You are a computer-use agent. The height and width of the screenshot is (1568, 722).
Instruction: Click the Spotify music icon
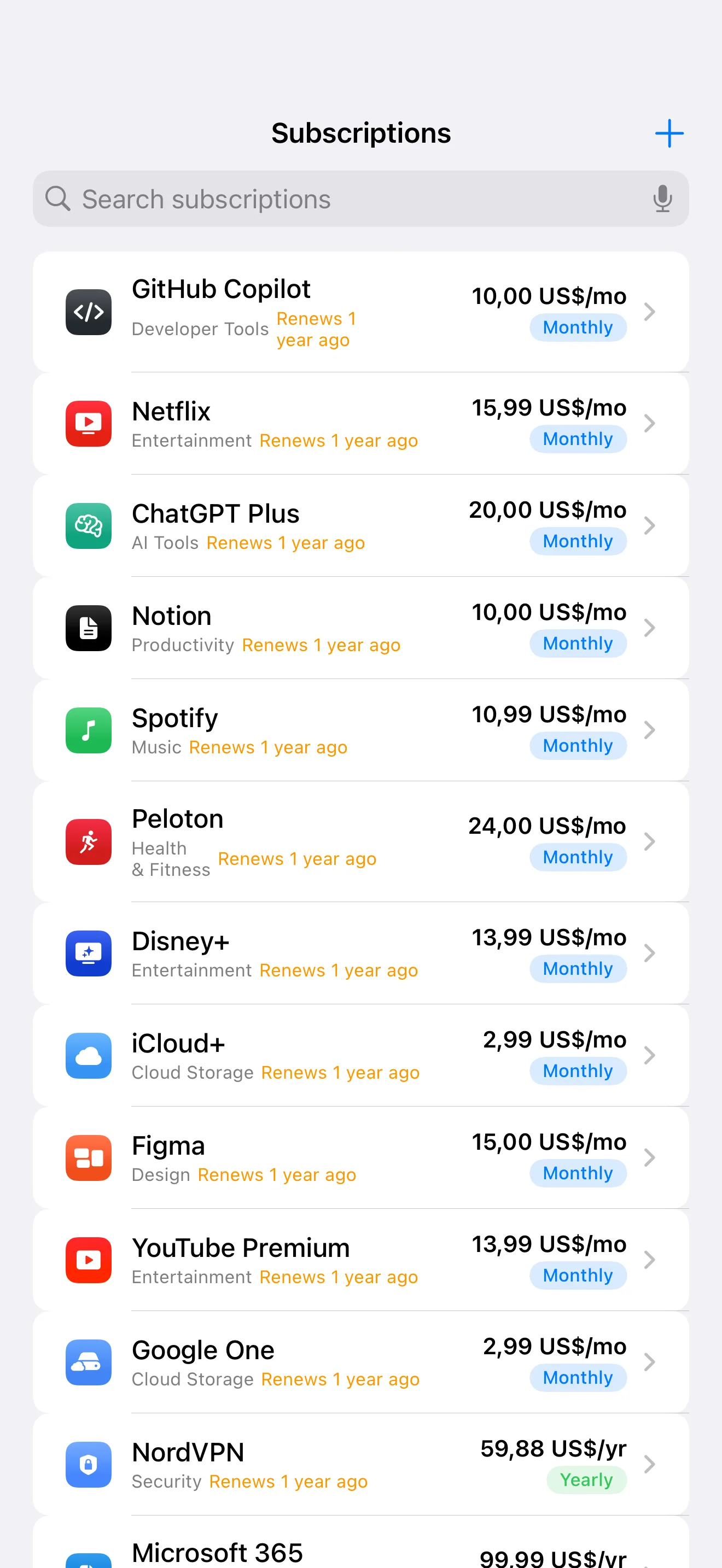coord(88,730)
